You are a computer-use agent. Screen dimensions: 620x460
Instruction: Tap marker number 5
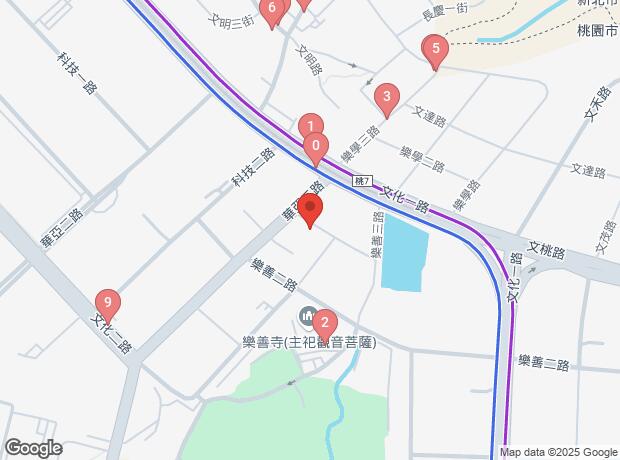pyautogui.click(x=433, y=48)
